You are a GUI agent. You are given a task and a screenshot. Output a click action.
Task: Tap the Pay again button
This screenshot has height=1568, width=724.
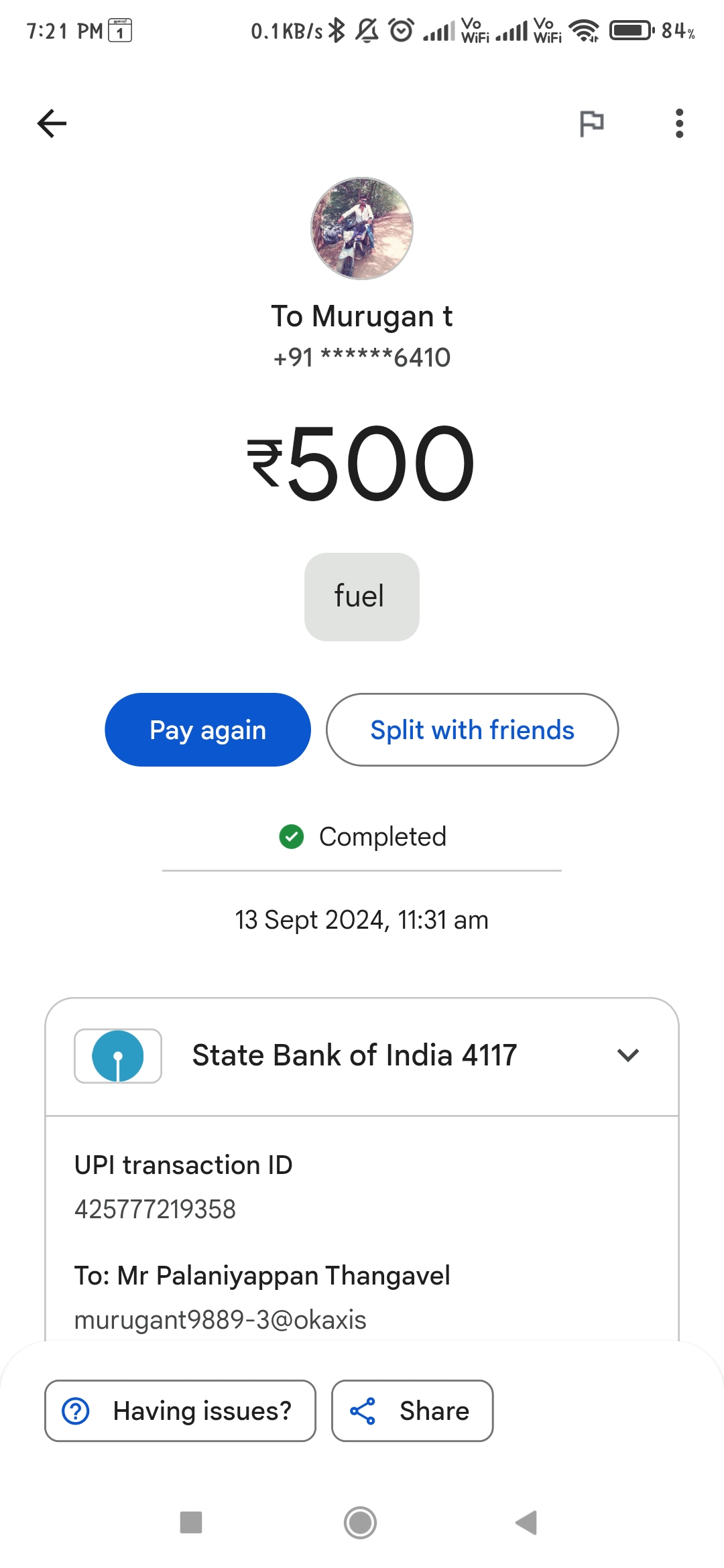208,730
